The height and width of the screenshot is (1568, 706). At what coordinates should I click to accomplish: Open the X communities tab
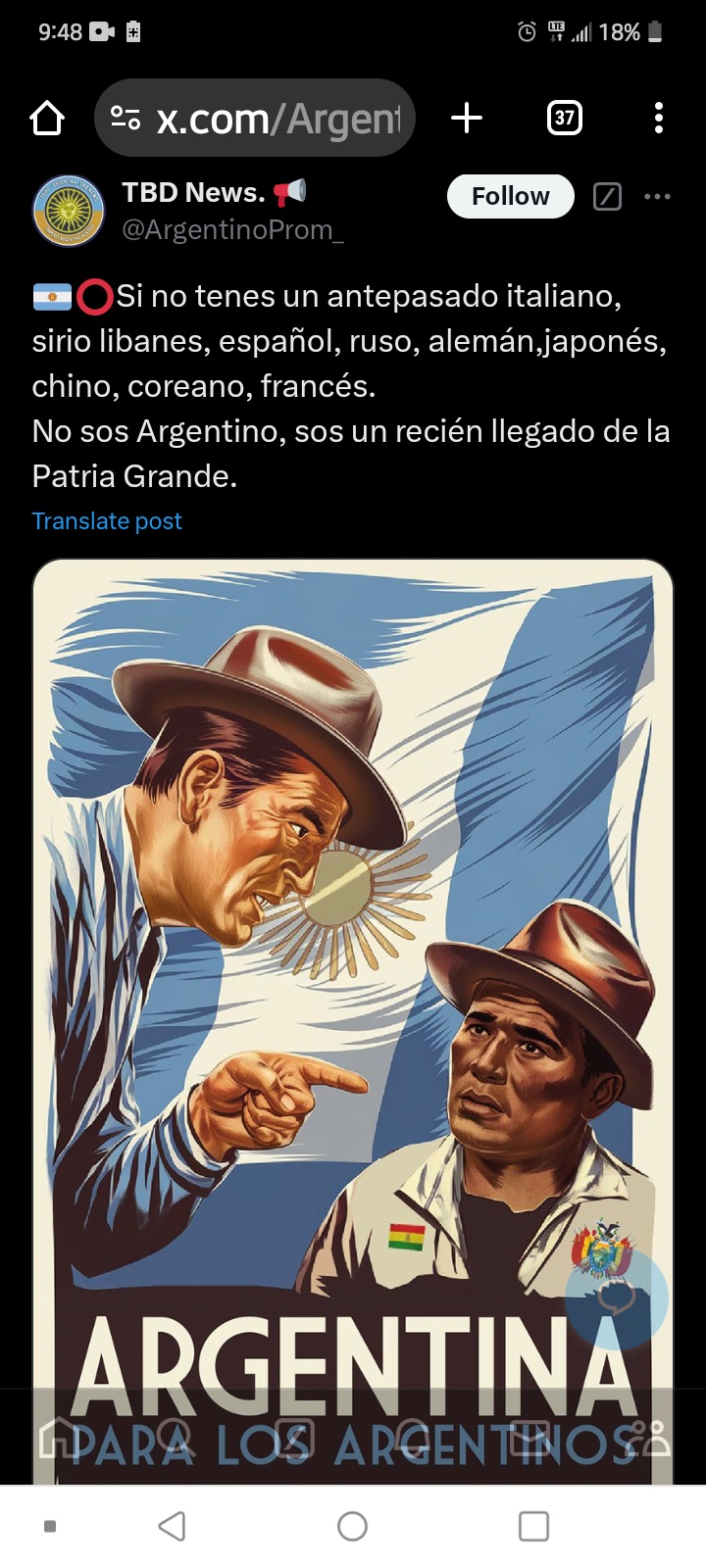coord(649,1437)
